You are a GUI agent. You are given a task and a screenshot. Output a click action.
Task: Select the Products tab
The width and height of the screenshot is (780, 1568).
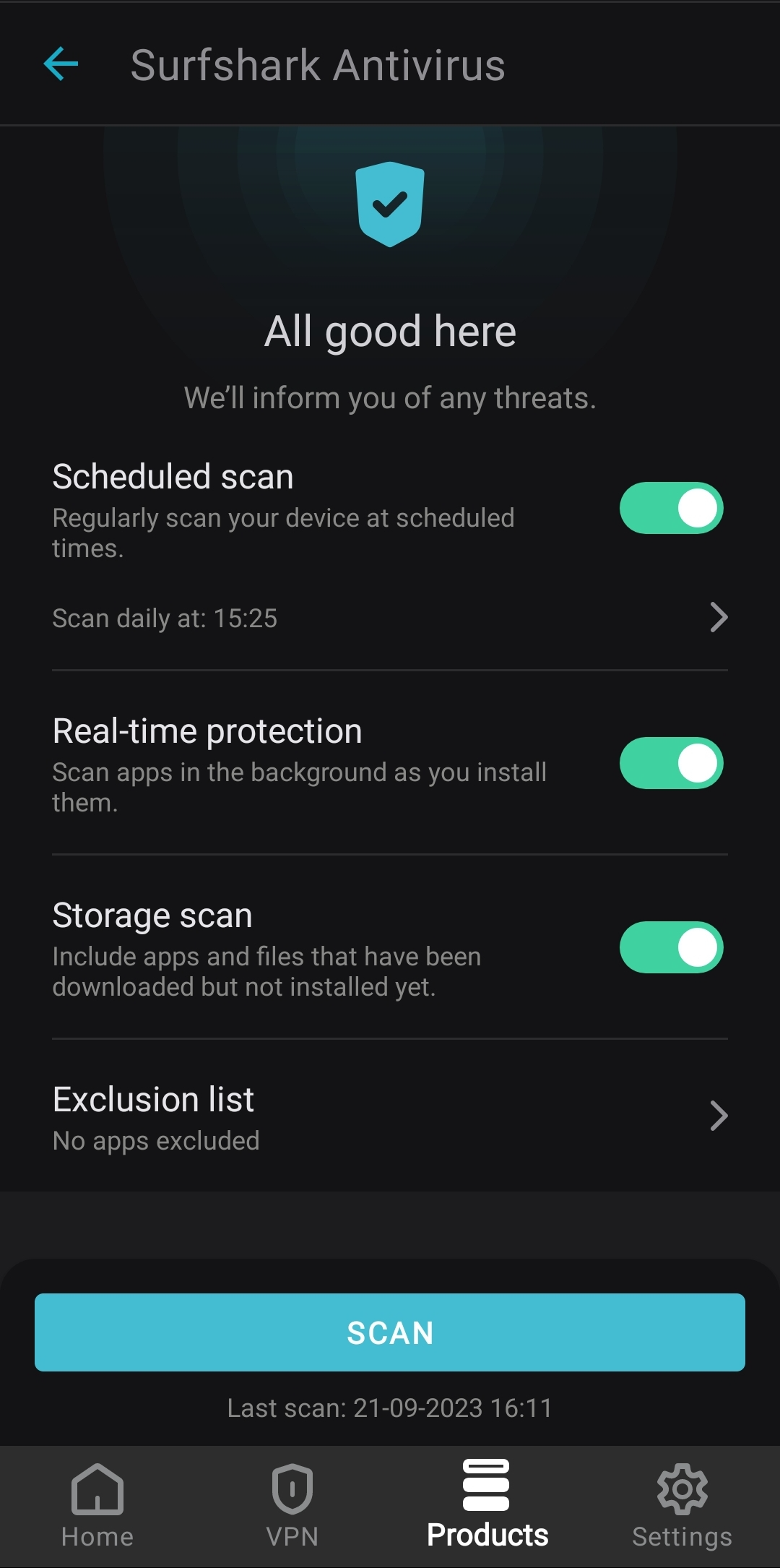pyautogui.click(x=487, y=1507)
